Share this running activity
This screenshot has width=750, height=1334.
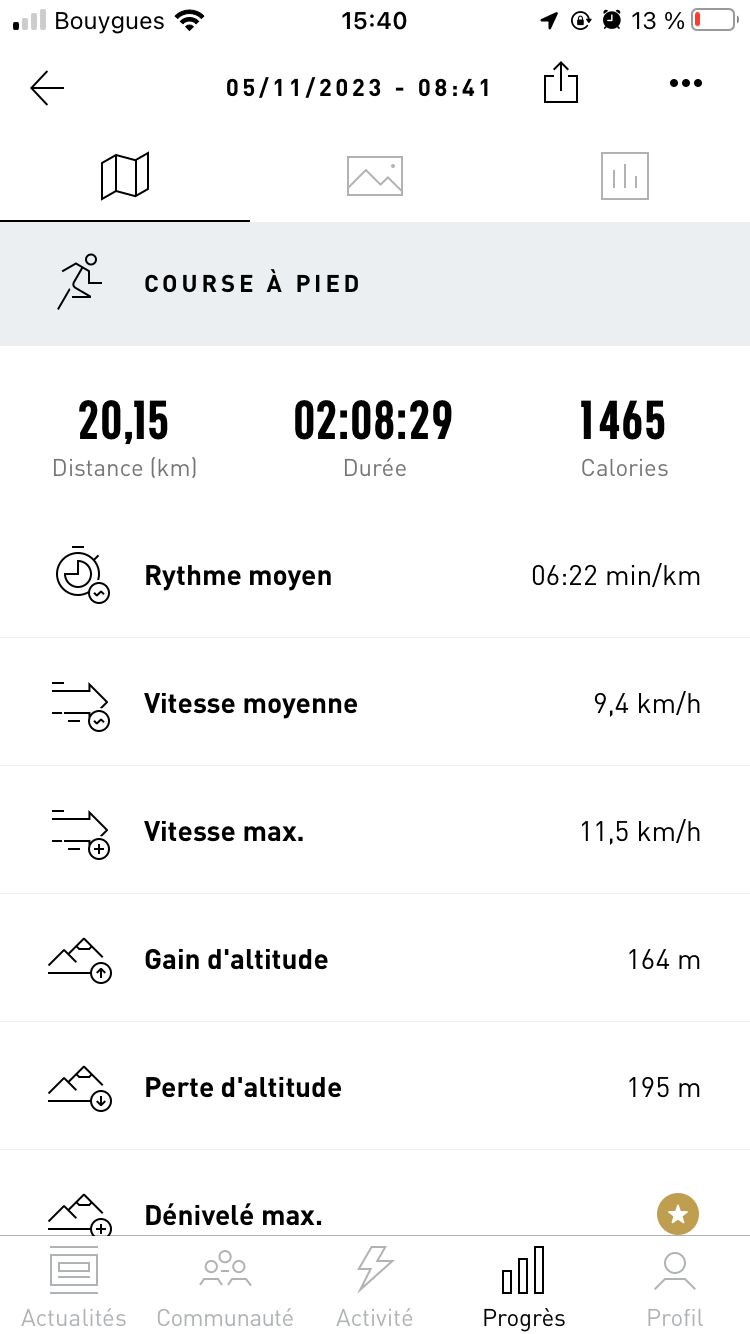[561, 82]
